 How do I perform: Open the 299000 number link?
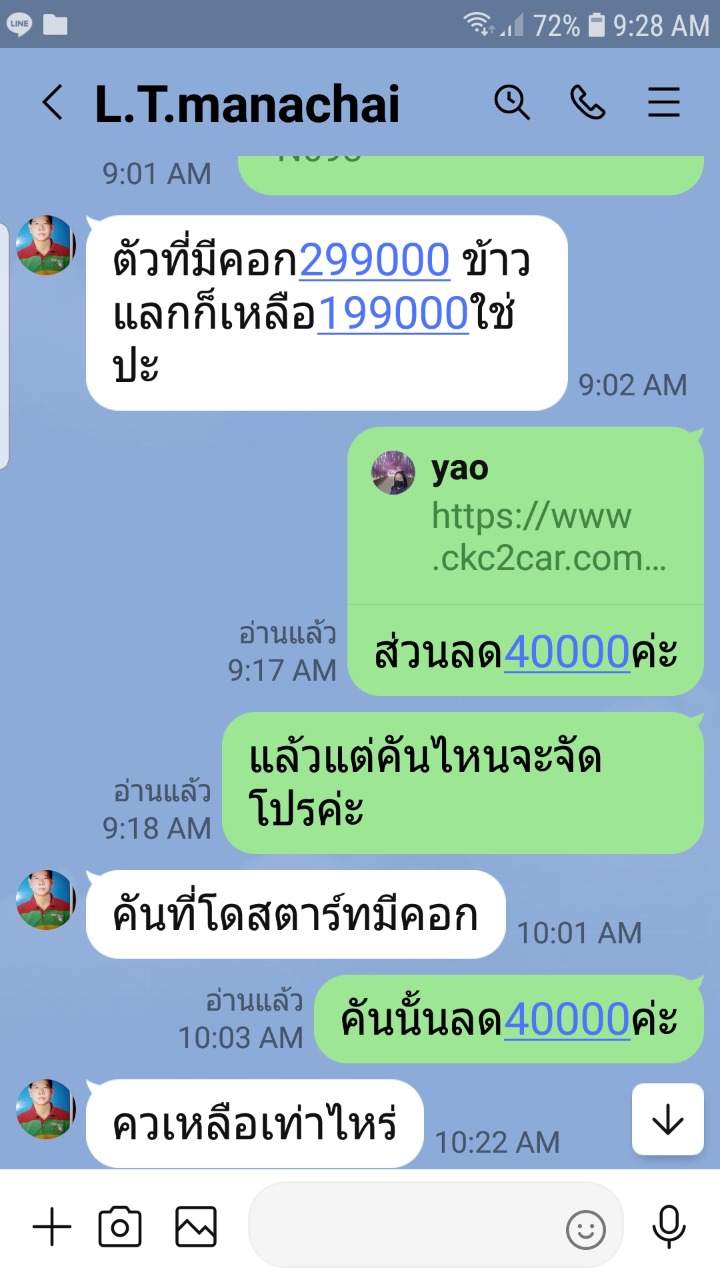[x=375, y=261]
